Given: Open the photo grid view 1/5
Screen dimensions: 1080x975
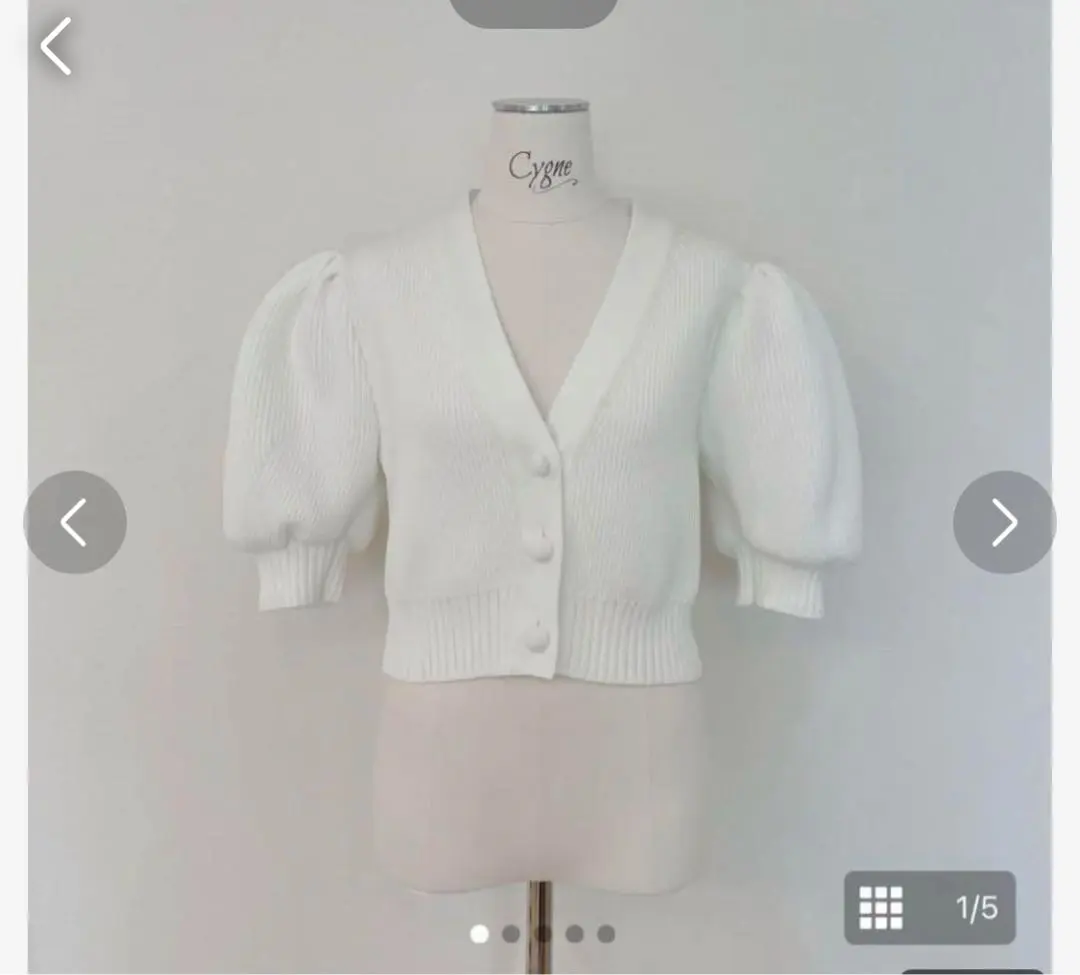Looking at the screenshot, I should click(929, 908).
